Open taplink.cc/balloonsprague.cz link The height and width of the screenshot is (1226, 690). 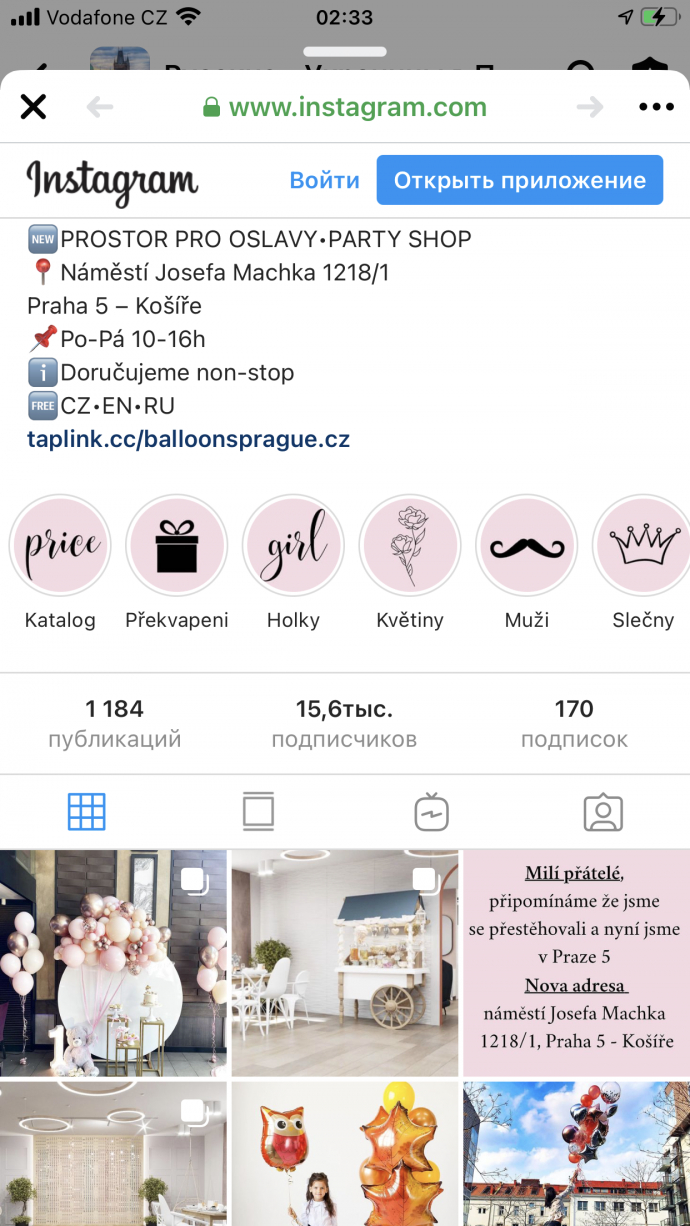(188, 439)
